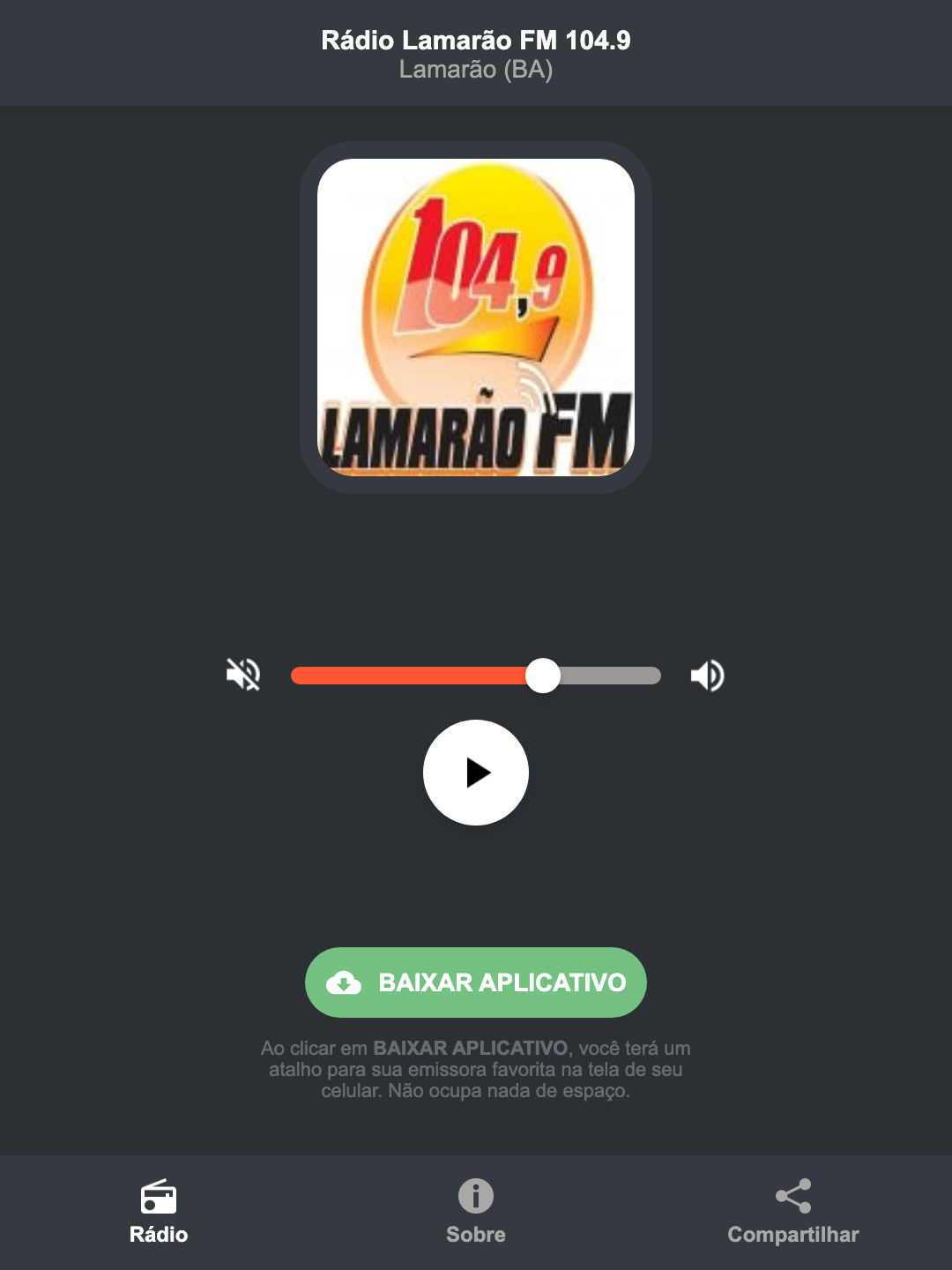Switch to the Sobre tab
The height and width of the screenshot is (1270, 952).
click(x=475, y=1217)
